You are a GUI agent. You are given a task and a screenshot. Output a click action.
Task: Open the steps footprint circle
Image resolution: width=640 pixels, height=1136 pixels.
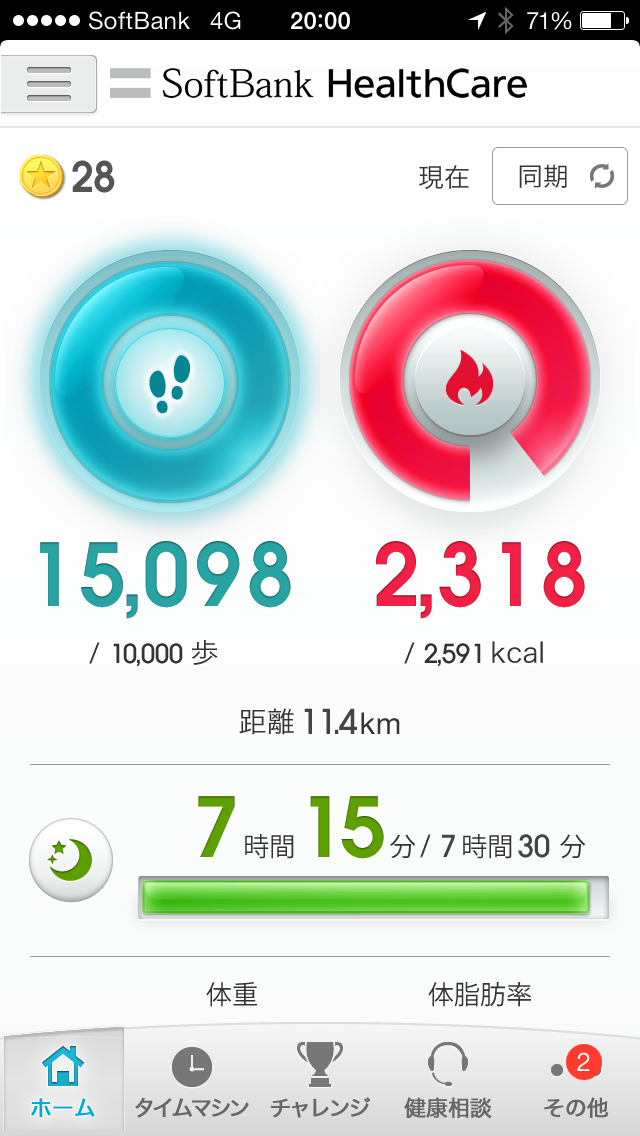(x=170, y=381)
